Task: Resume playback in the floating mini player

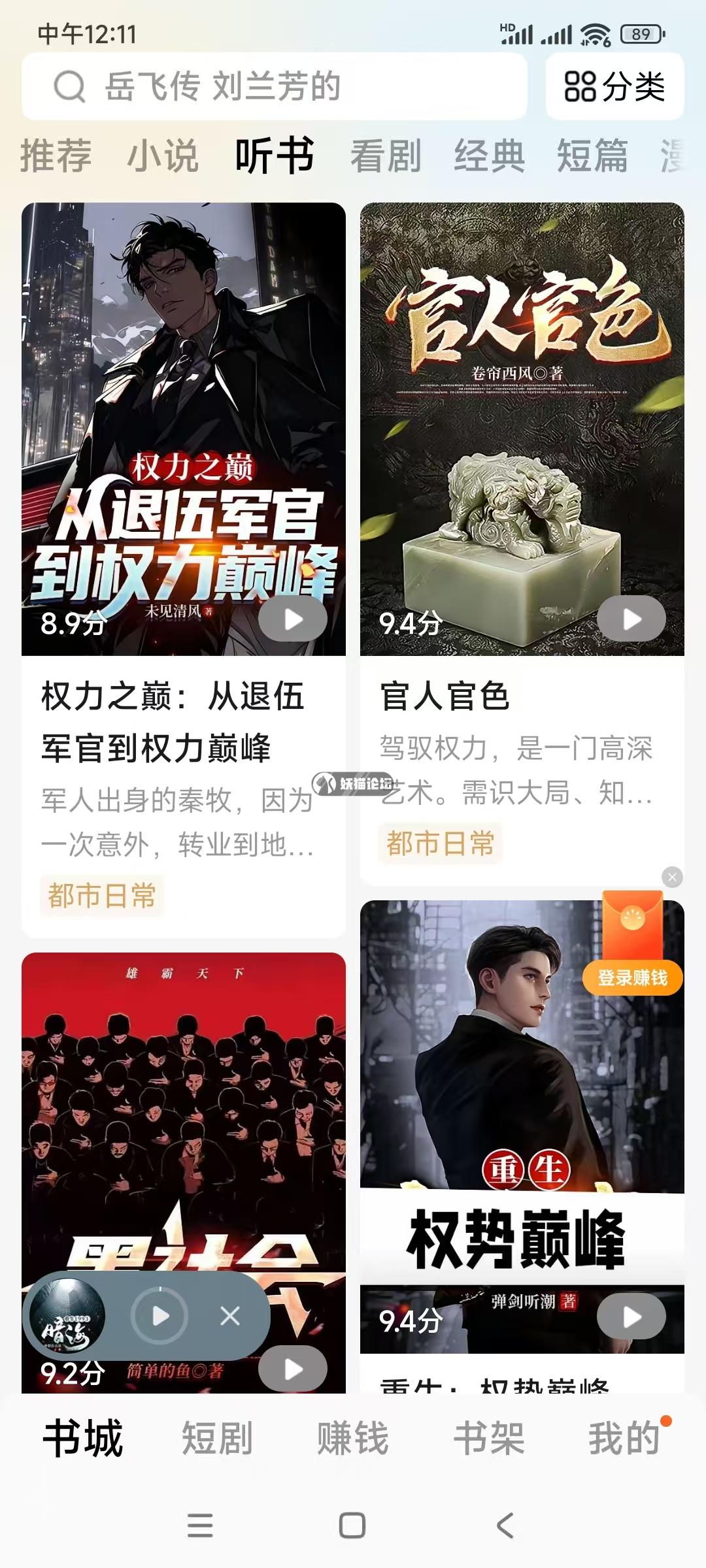Action: pyautogui.click(x=160, y=1316)
